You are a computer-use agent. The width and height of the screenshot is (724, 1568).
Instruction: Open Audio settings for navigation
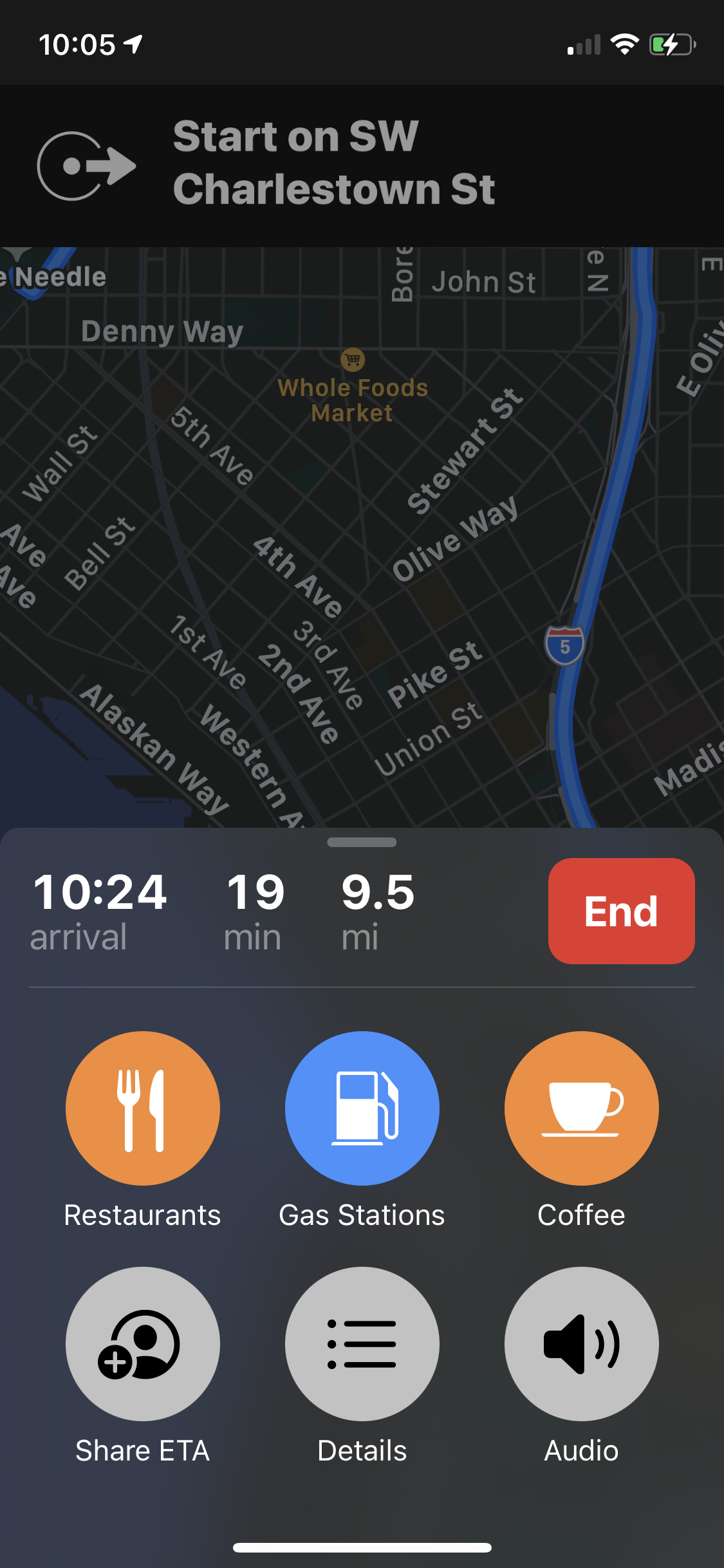581,1343
